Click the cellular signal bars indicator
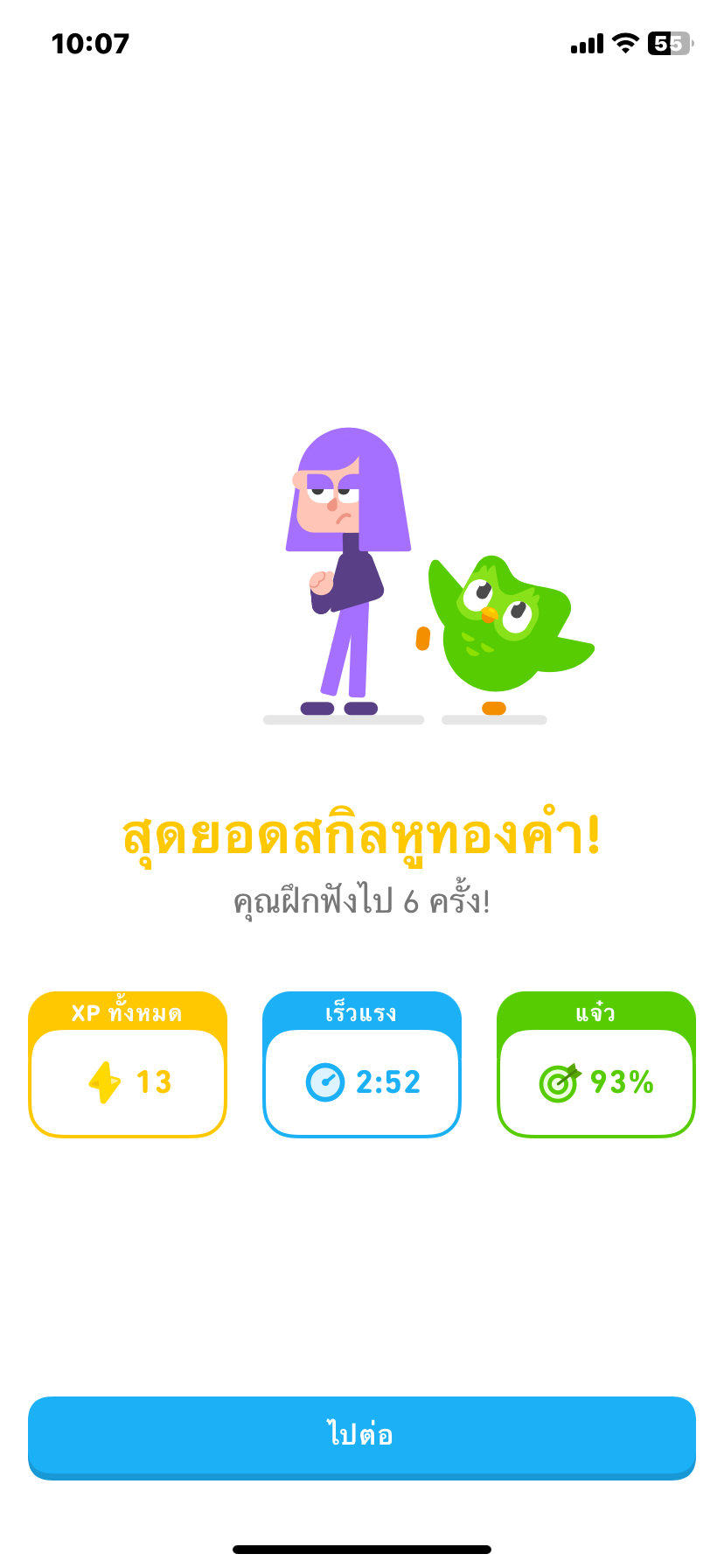Image resolution: width=724 pixels, height=1568 pixels. click(x=587, y=43)
